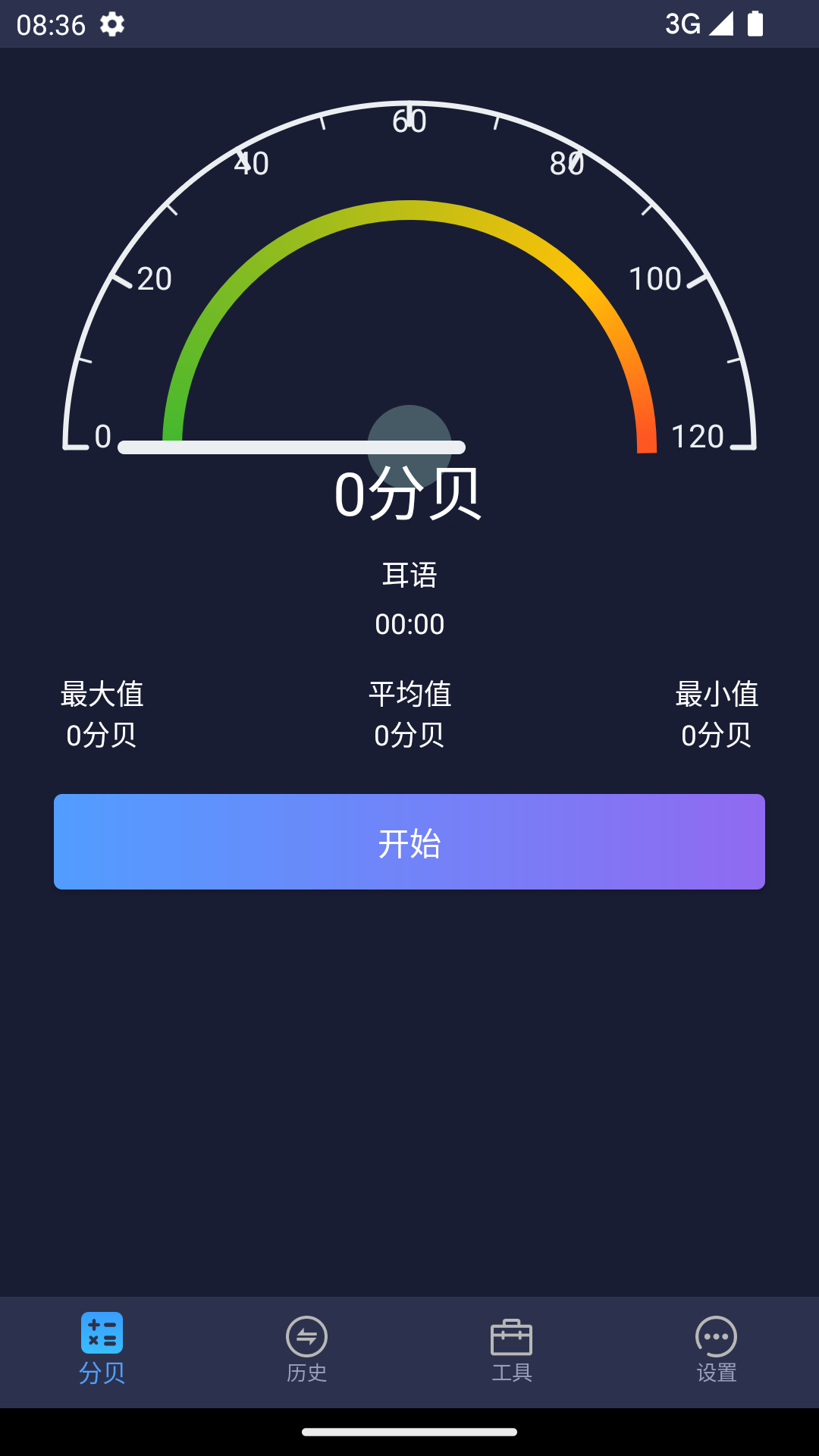This screenshot has width=819, height=1456.
Task: Tap the 120 mark on the gauge scale
Action: coord(698,437)
